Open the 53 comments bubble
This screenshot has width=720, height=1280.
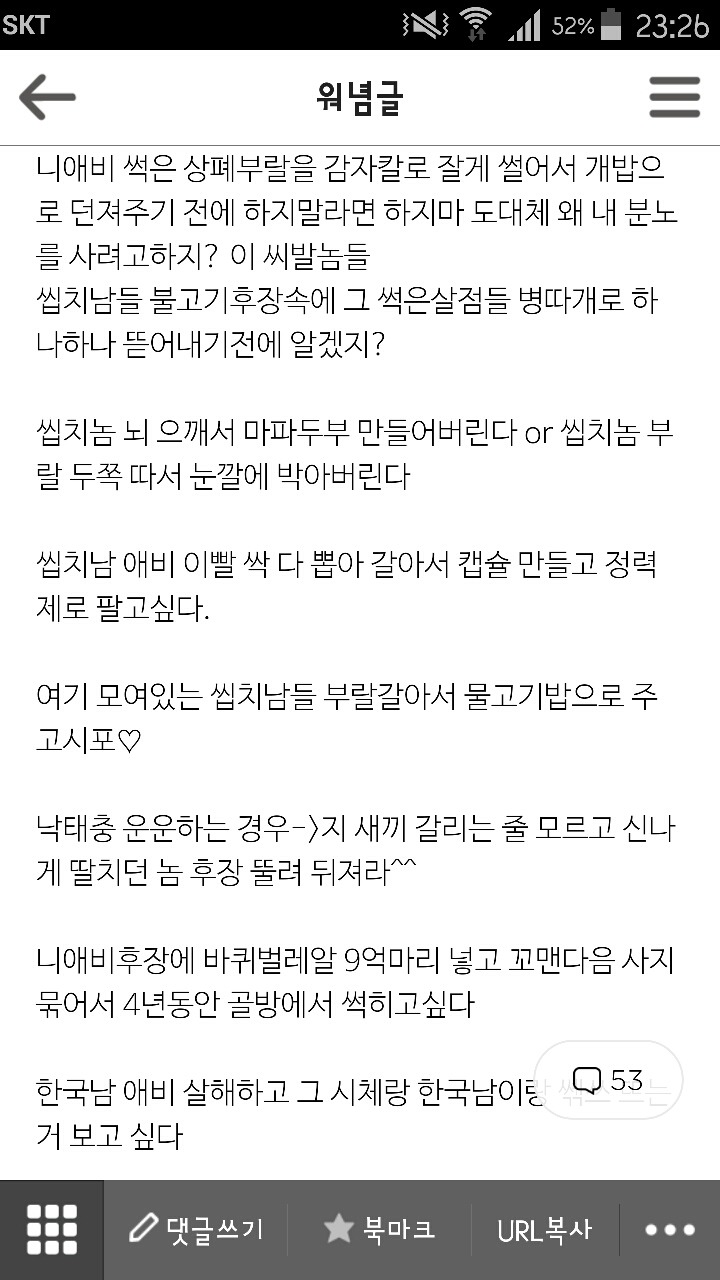(609, 1080)
